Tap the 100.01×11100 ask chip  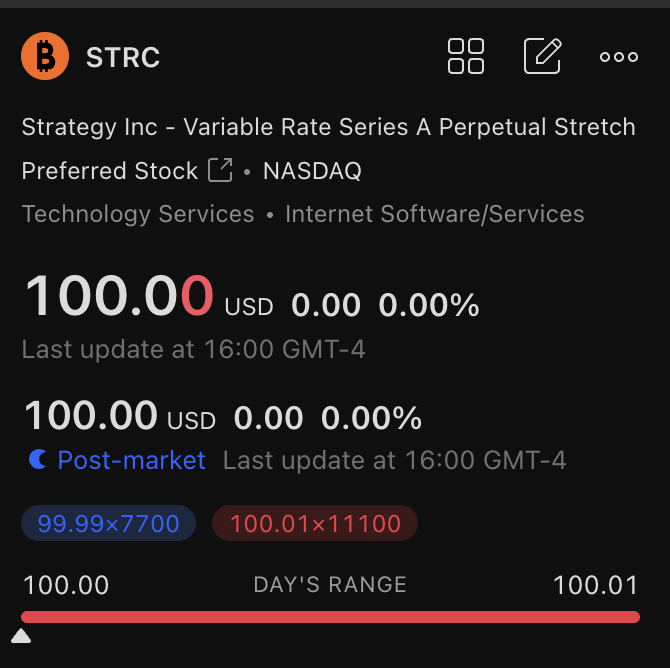point(315,523)
